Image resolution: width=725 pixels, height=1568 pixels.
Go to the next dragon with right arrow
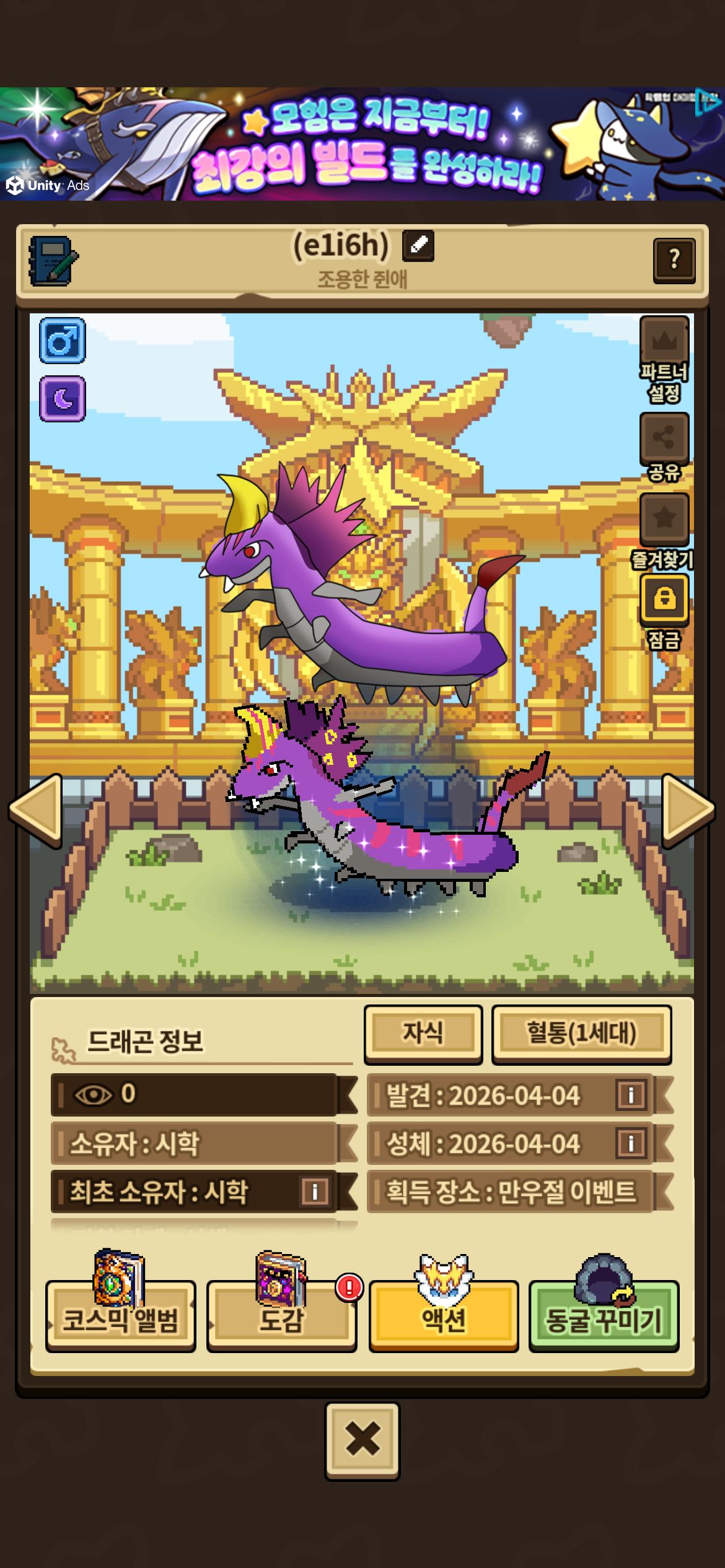(689, 811)
